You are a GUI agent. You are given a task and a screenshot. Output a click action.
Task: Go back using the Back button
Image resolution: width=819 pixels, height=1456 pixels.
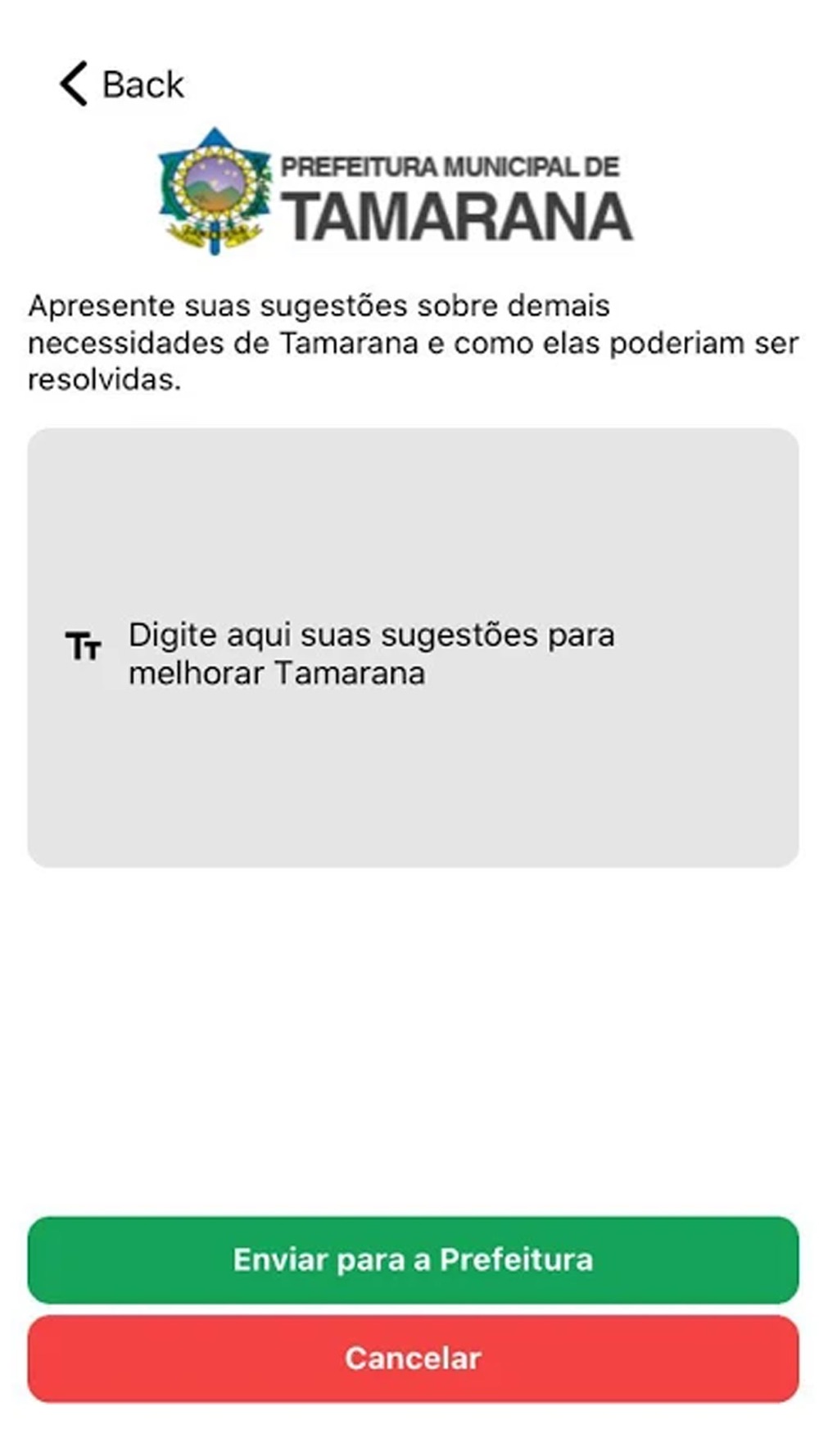tap(122, 84)
